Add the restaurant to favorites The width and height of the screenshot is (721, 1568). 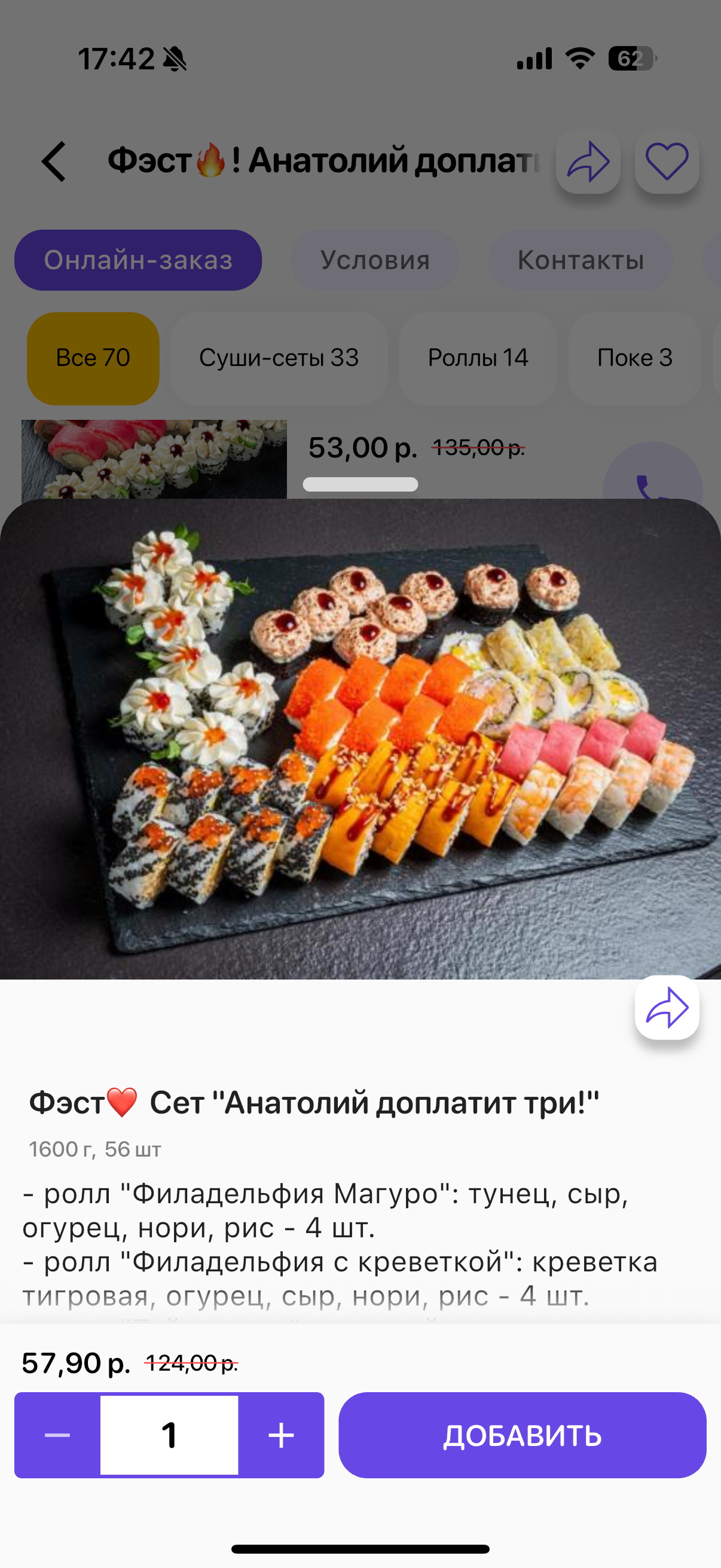(666, 162)
